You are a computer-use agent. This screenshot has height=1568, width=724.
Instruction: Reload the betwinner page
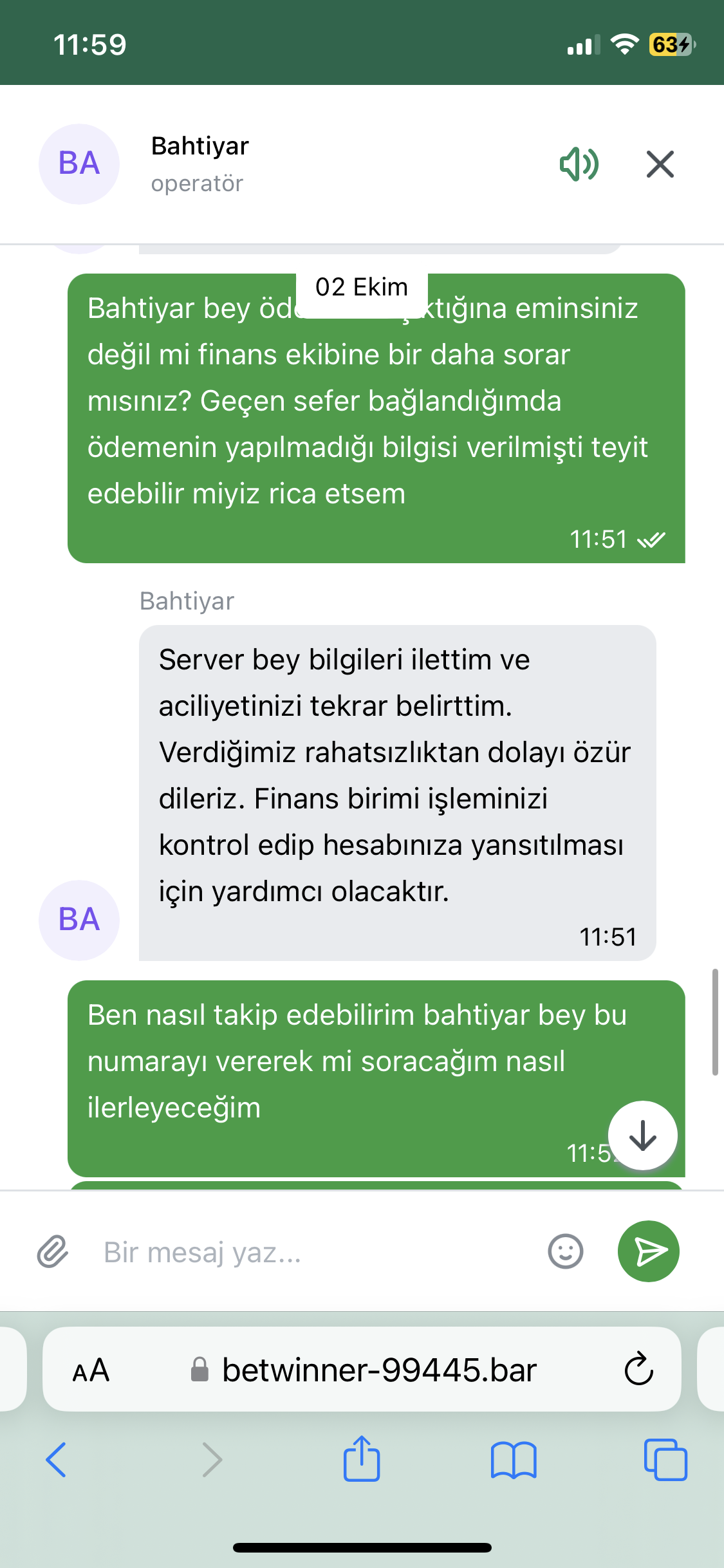click(x=638, y=1369)
